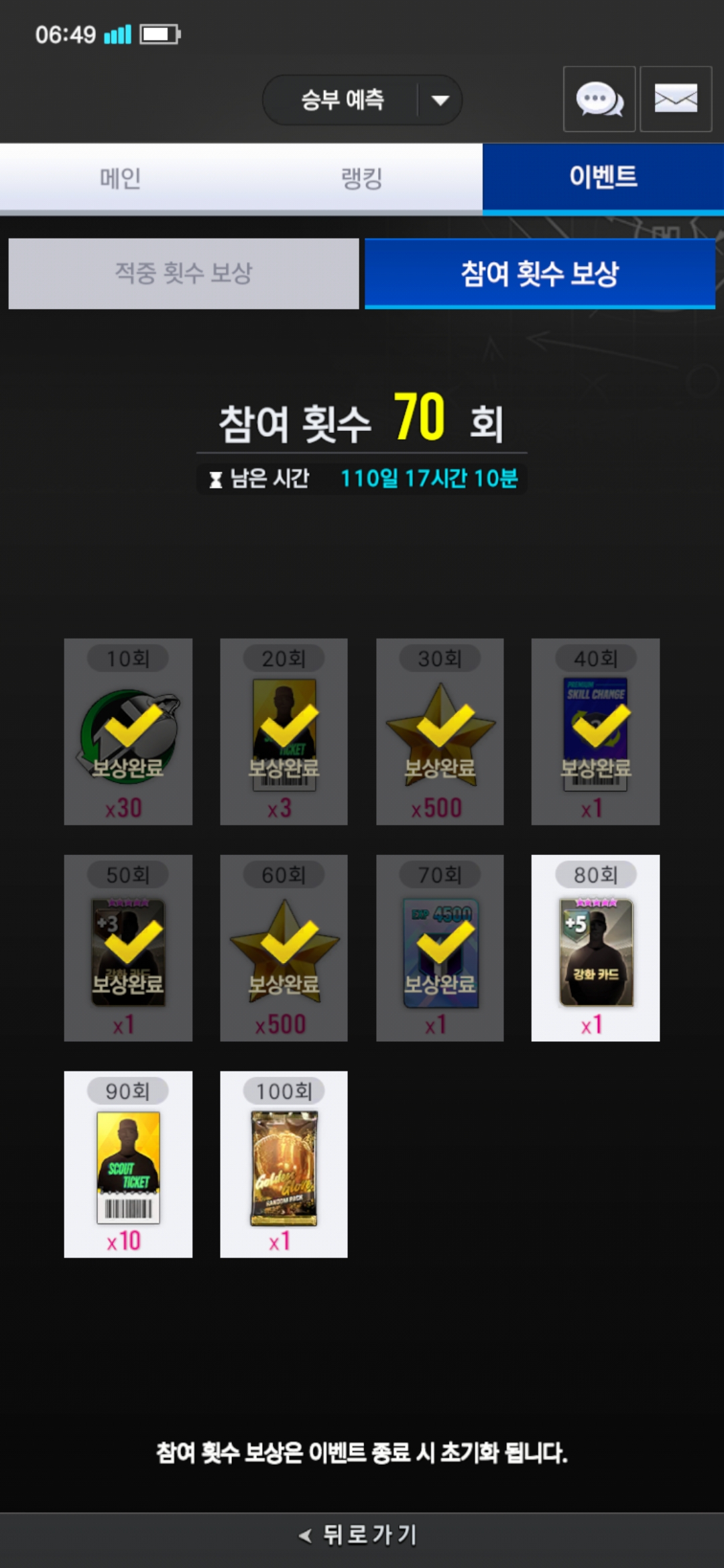
Task: Open the 승부 예측 dropdown
Action: tap(362, 100)
